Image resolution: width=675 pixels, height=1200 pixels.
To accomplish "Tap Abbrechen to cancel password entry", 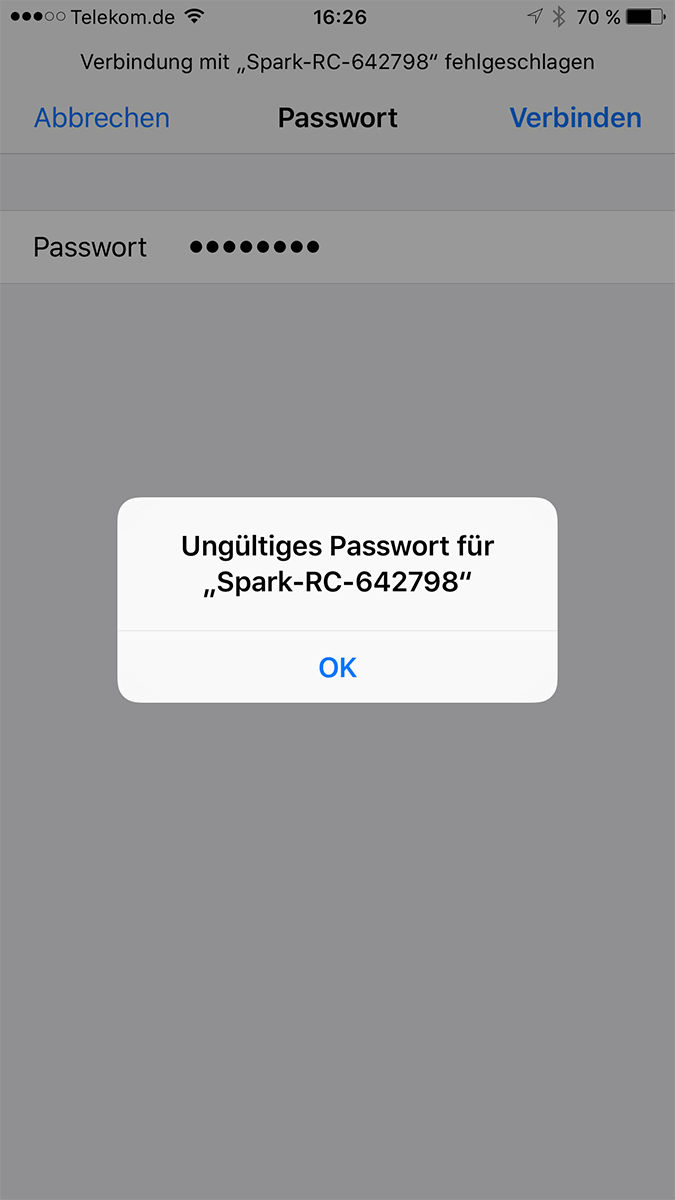I will [x=102, y=118].
